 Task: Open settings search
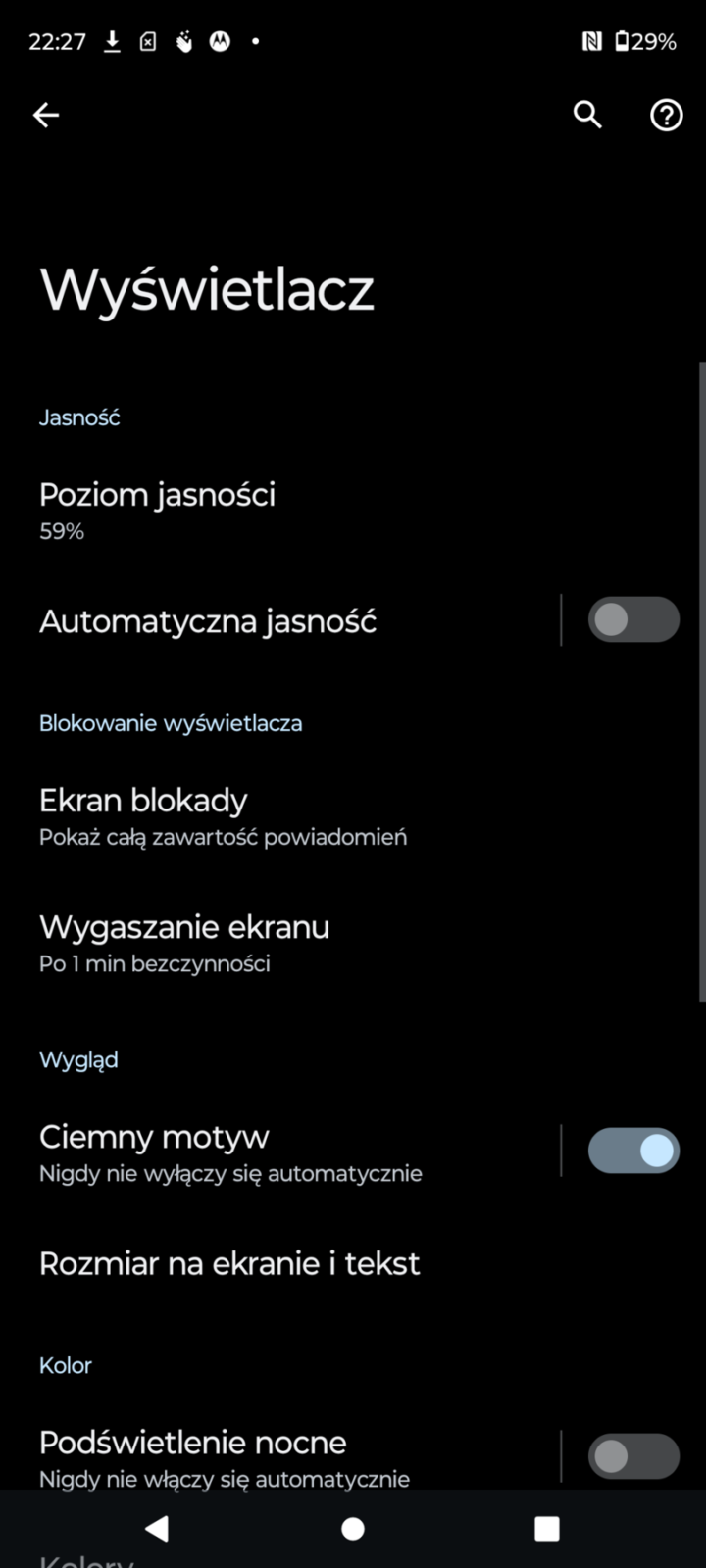[x=587, y=116]
